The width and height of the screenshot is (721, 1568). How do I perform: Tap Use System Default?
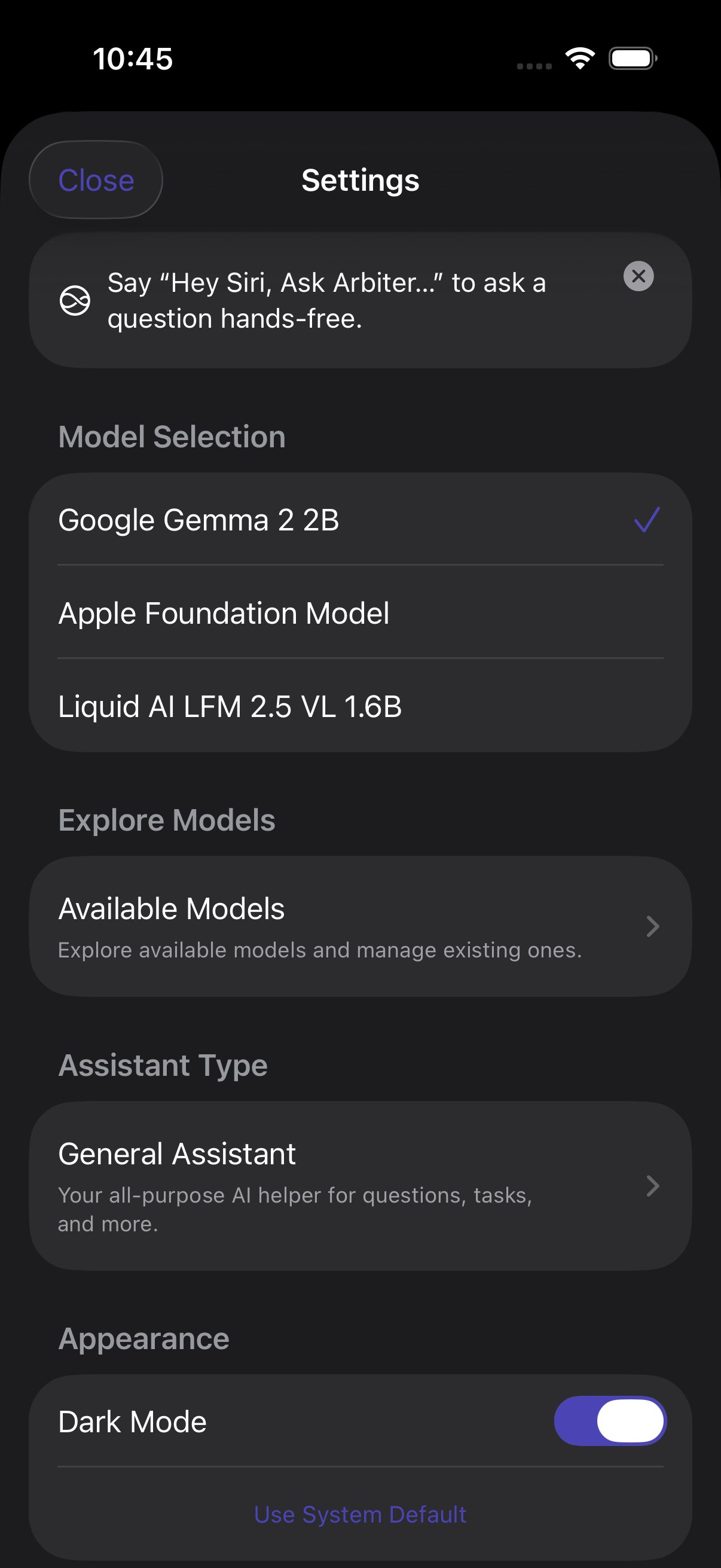tap(360, 1514)
